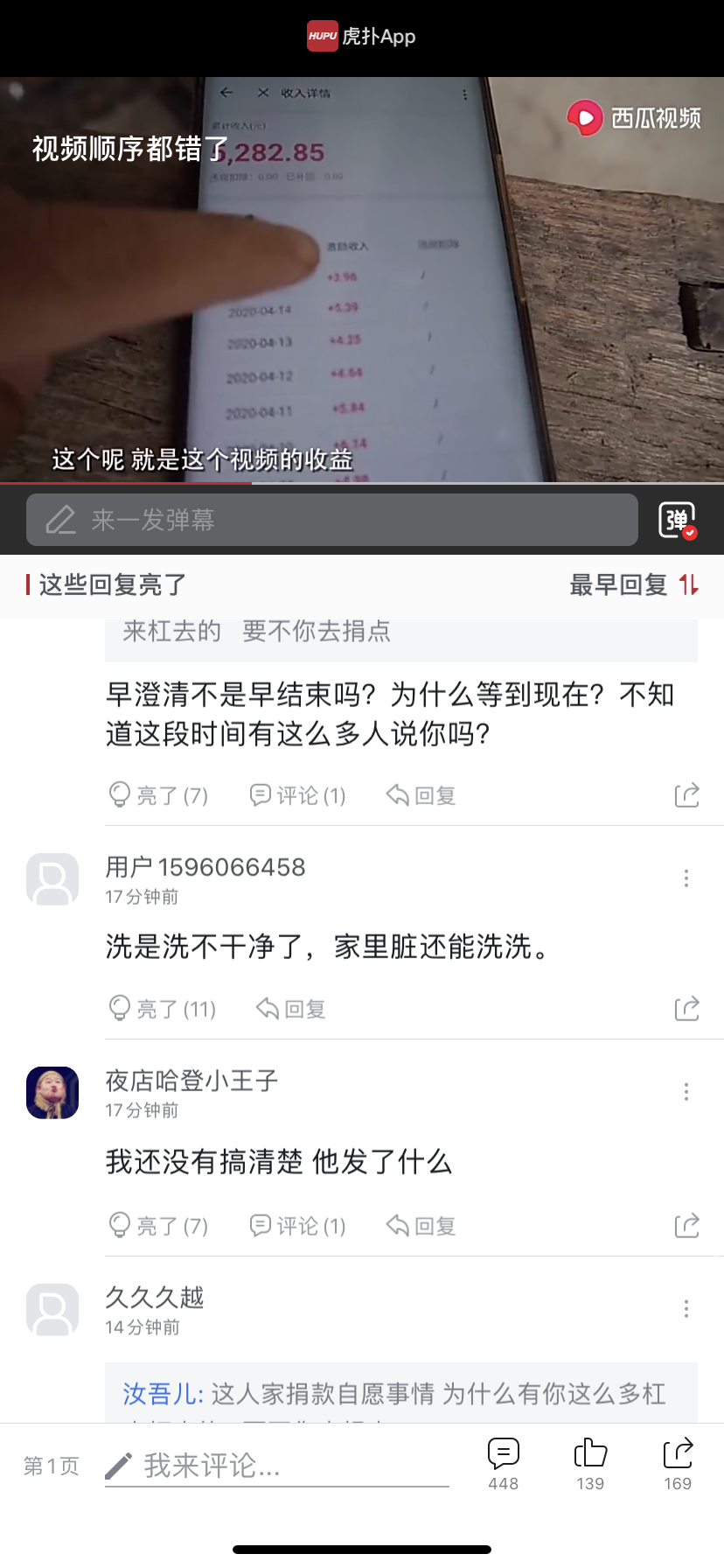The image size is (724, 1568).
Task: Open overflow menu on 用户1596066458's comment
Action: (x=686, y=878)
